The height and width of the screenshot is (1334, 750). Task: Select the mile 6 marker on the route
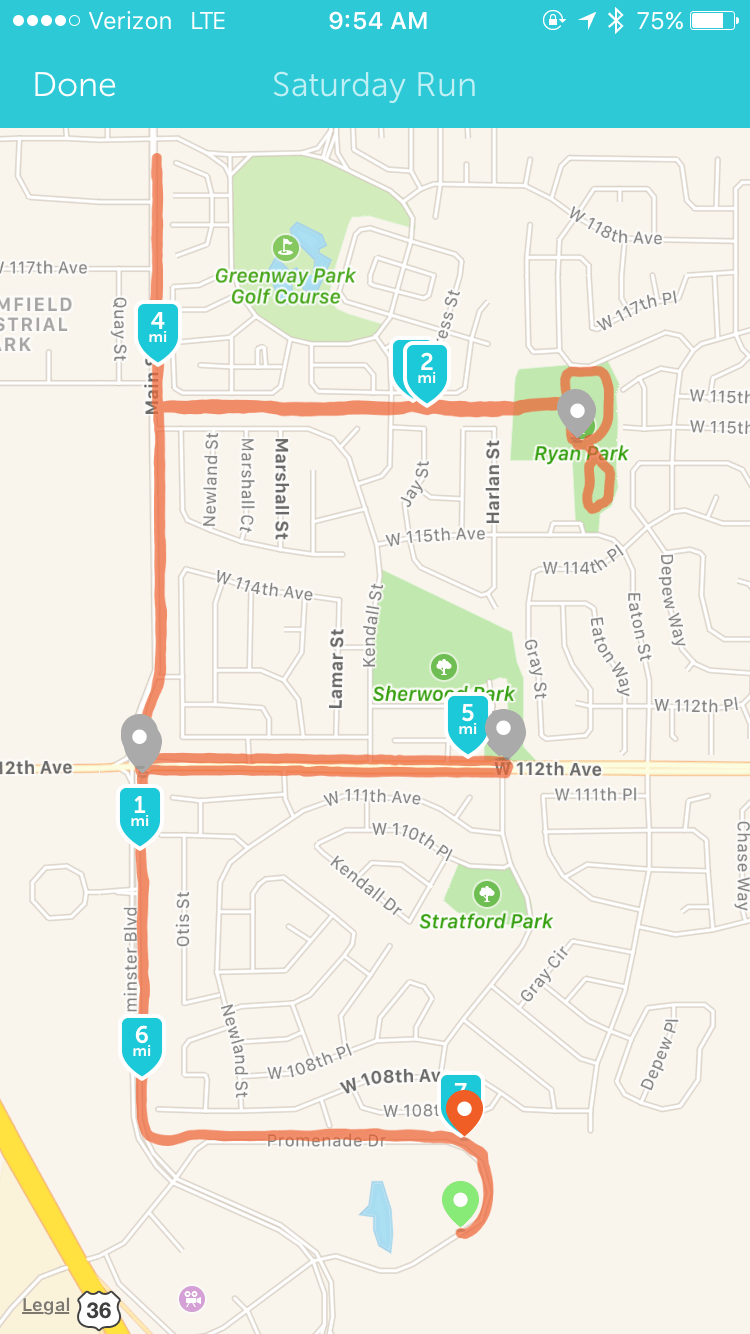142,1046
